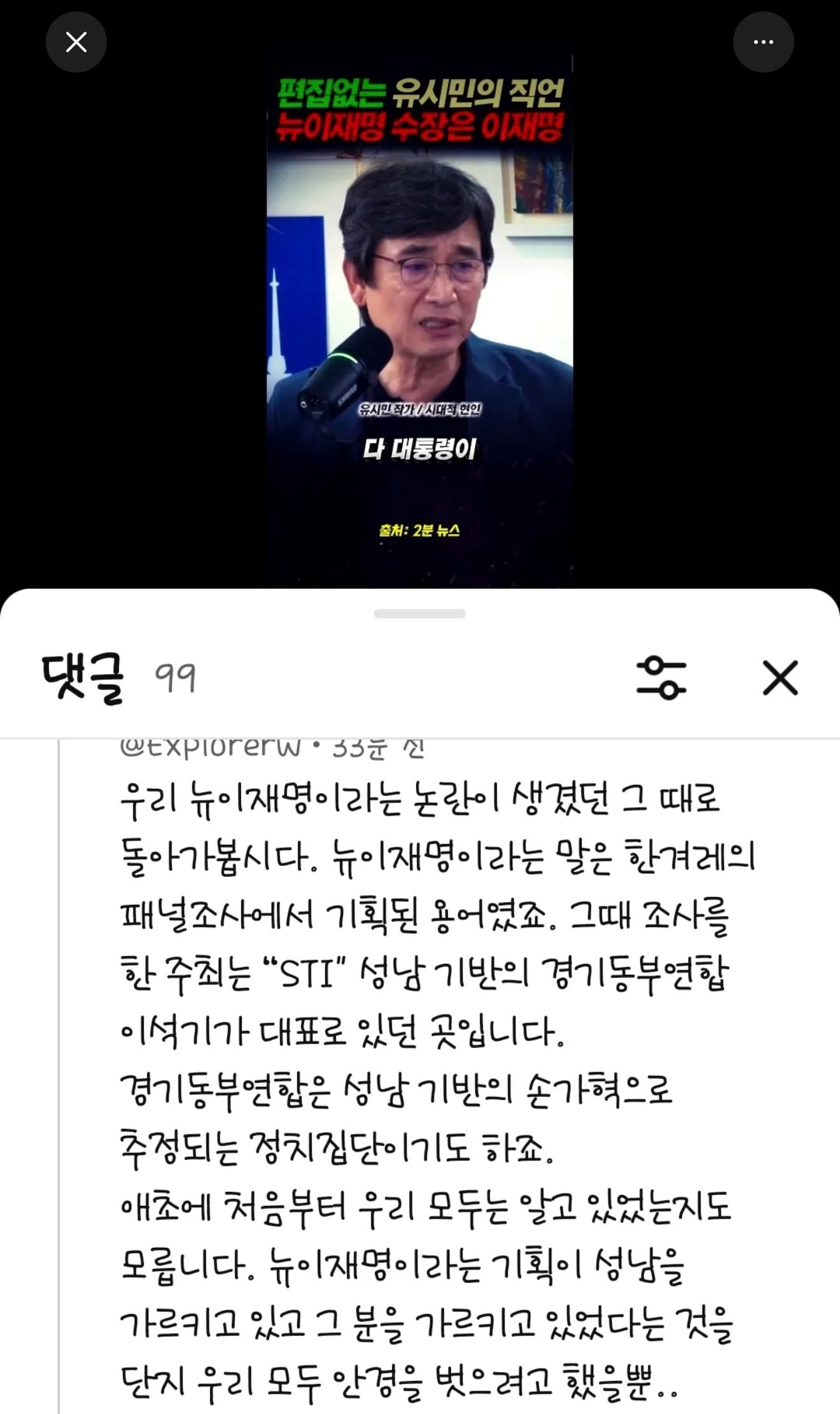Tap the comments sheet drag handle
The width and height of the screenshot is (840, 1414).
pos(420,614)
